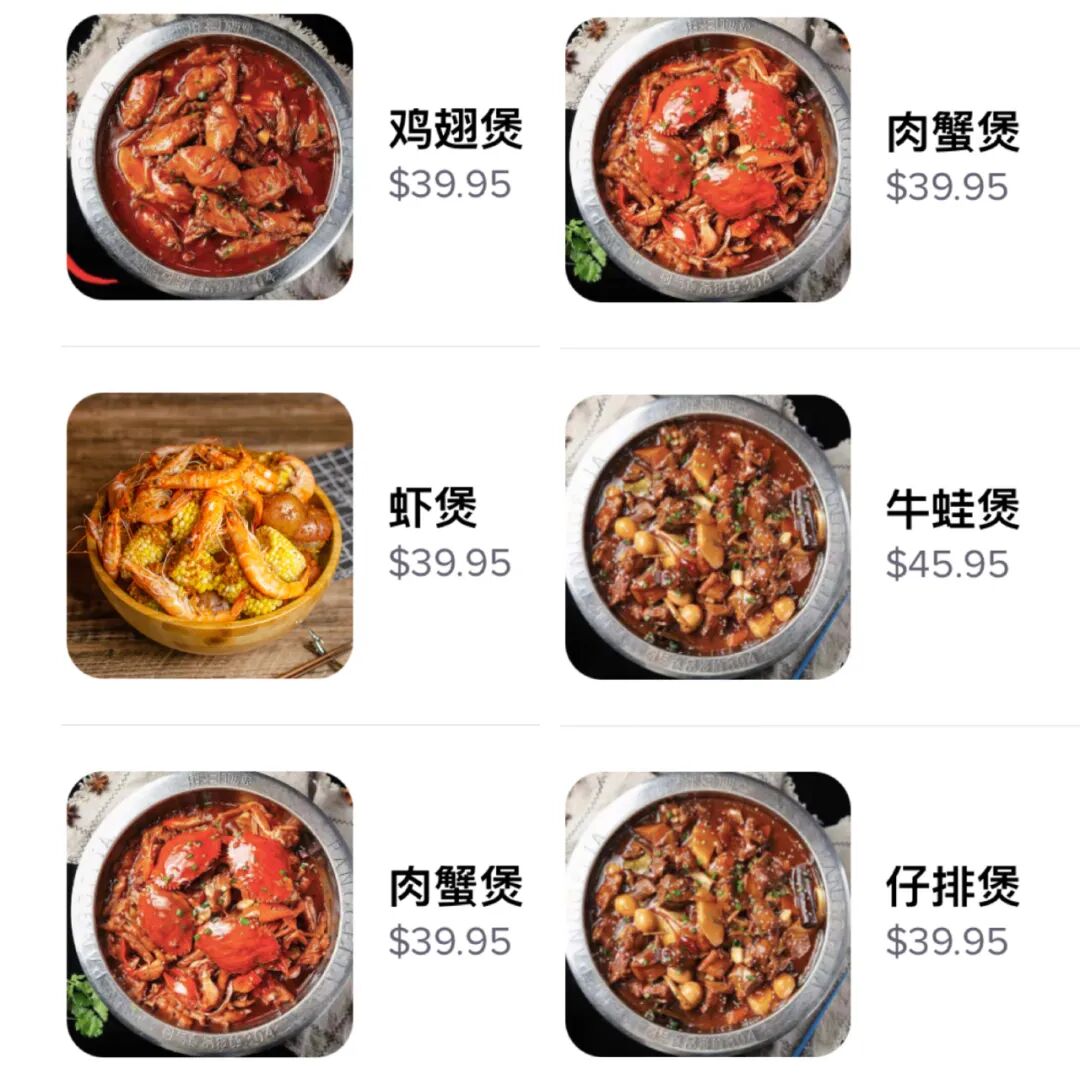
Task: Choose the 仔排煲 dish
Action: pos(951,887)
